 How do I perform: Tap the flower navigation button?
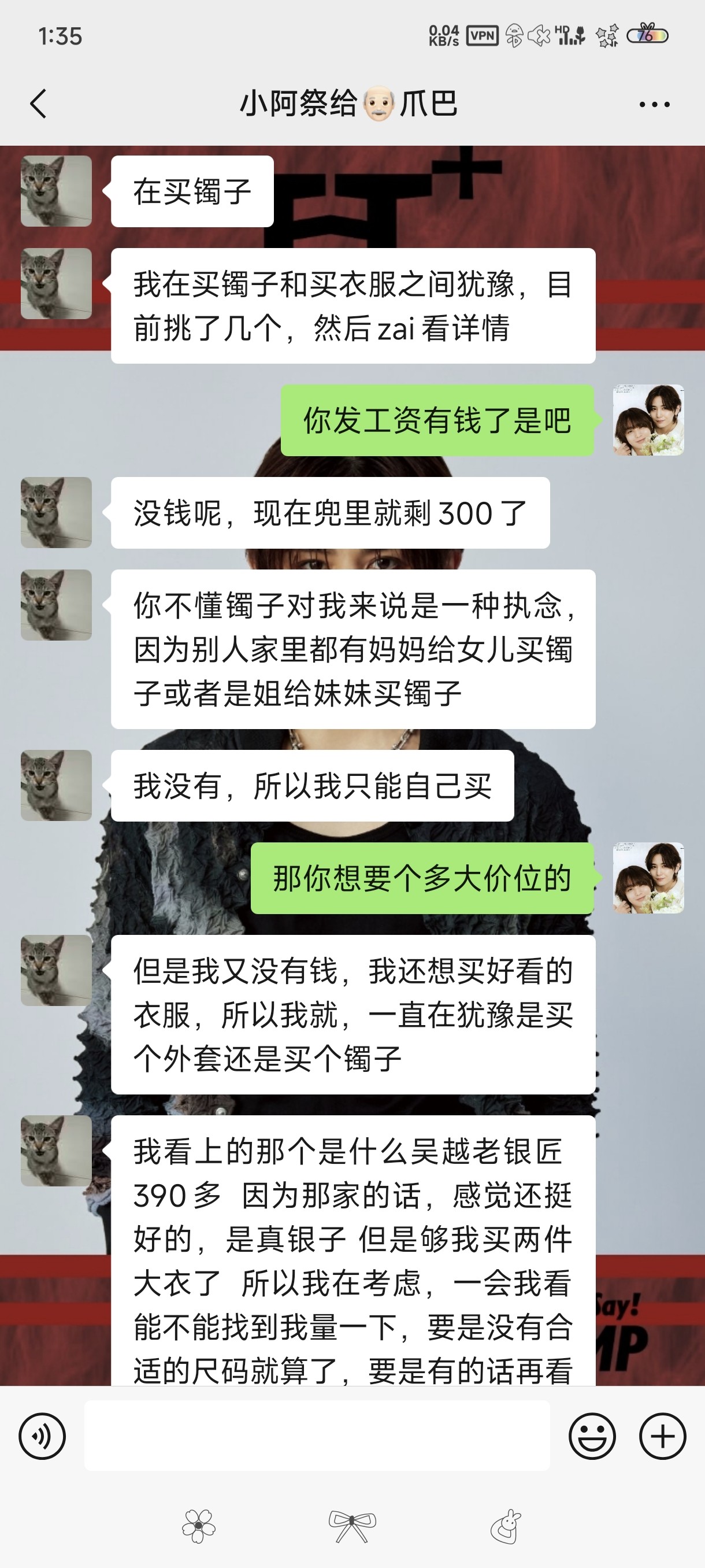point(198,1526)
